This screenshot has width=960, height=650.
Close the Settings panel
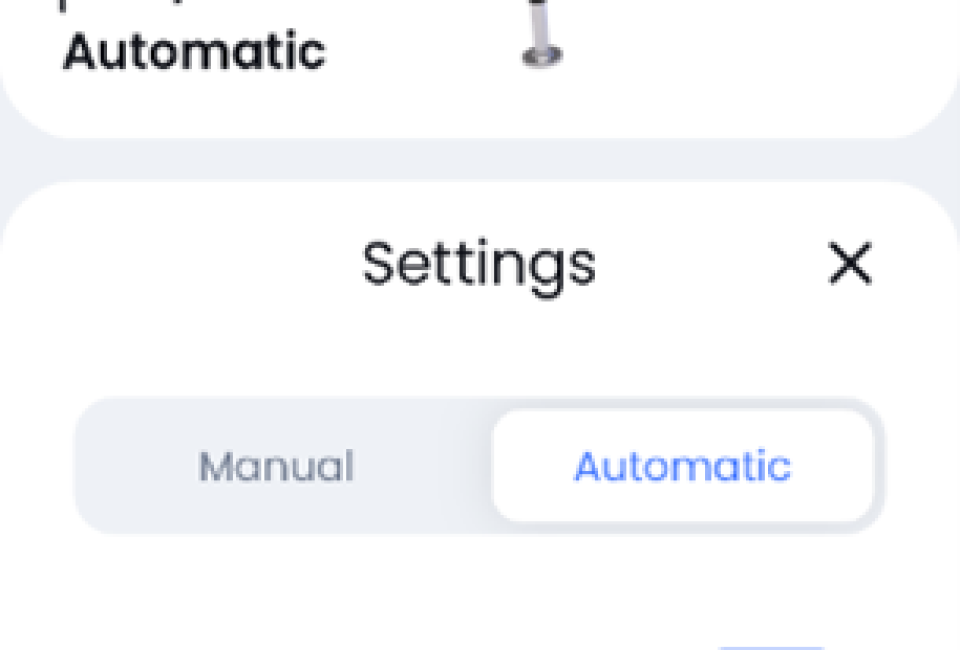click(x=850, y=265)
